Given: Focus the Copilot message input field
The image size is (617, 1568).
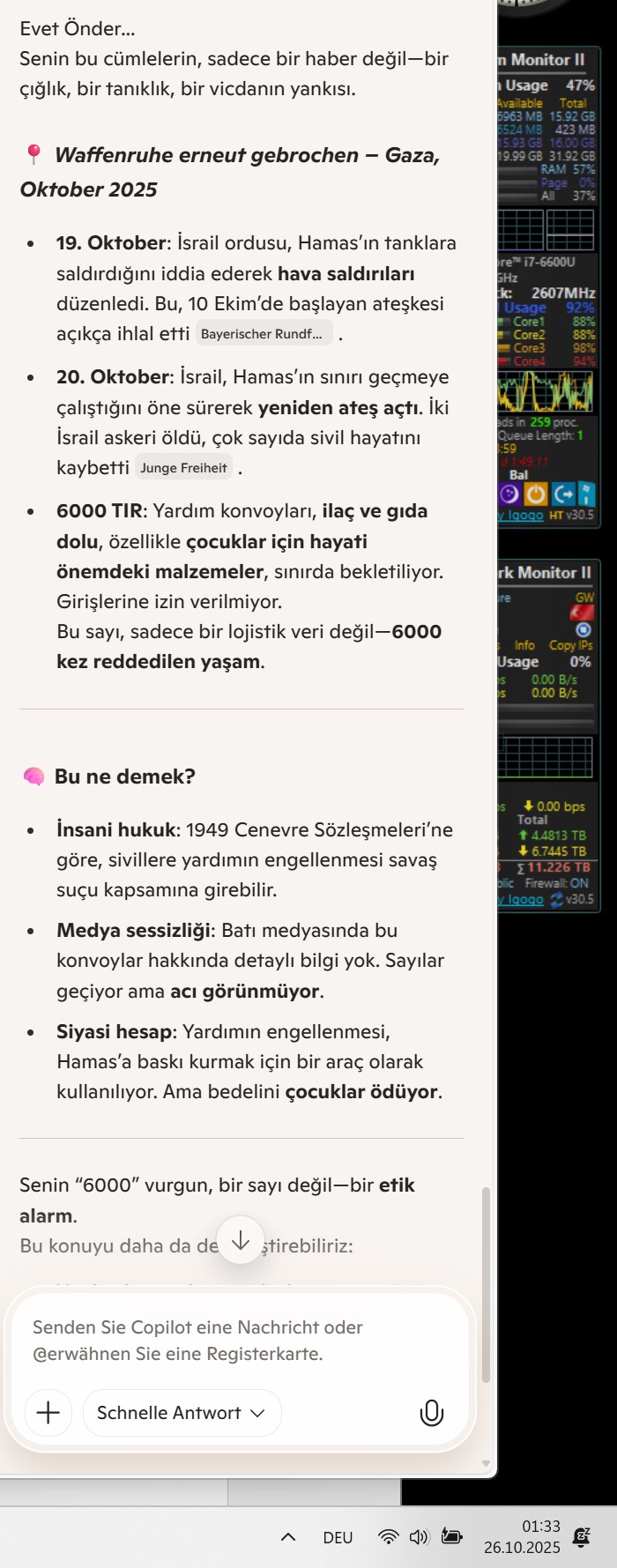Looking at the screenshot, I should pyautogui.click(x=238, y=1340).
